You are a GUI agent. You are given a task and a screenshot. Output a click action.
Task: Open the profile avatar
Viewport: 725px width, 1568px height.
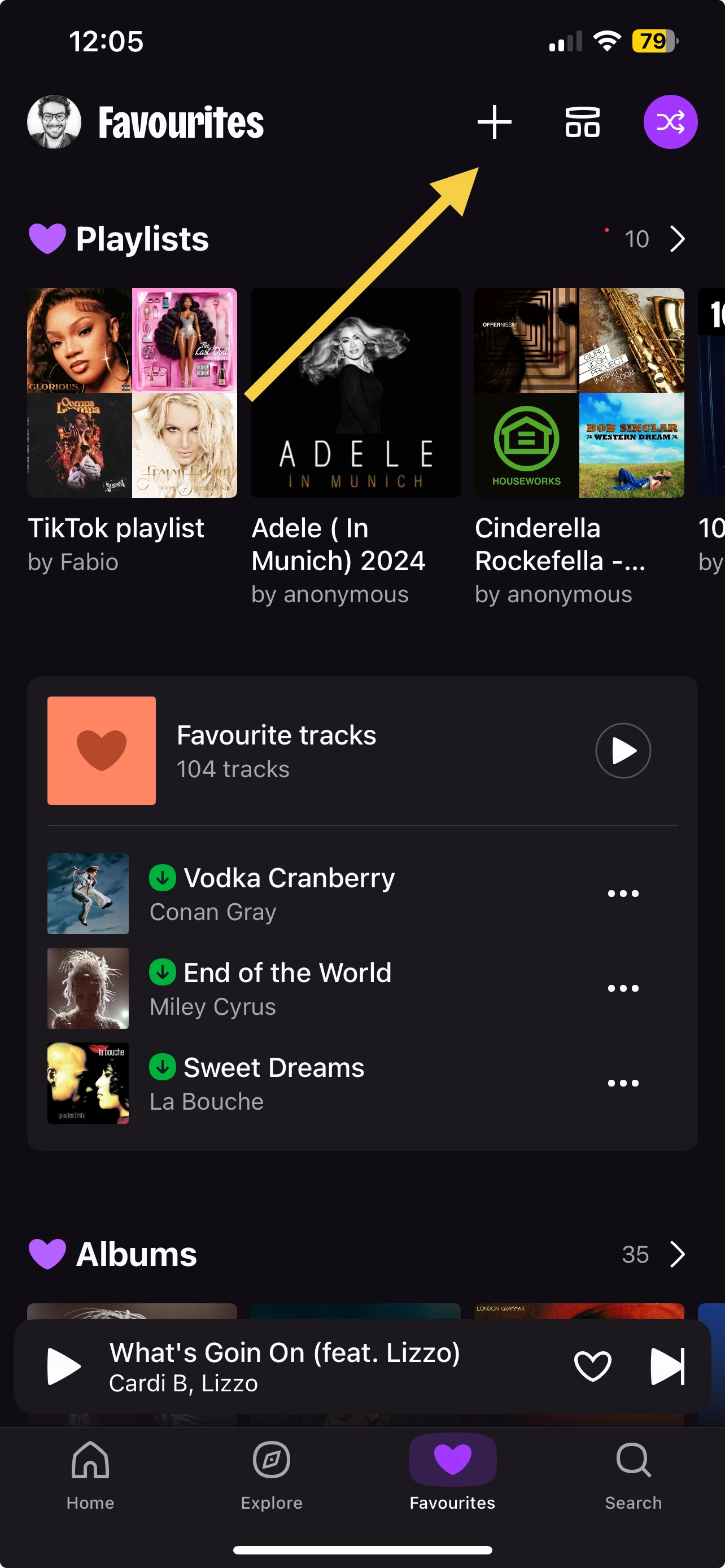click(54, 122)
